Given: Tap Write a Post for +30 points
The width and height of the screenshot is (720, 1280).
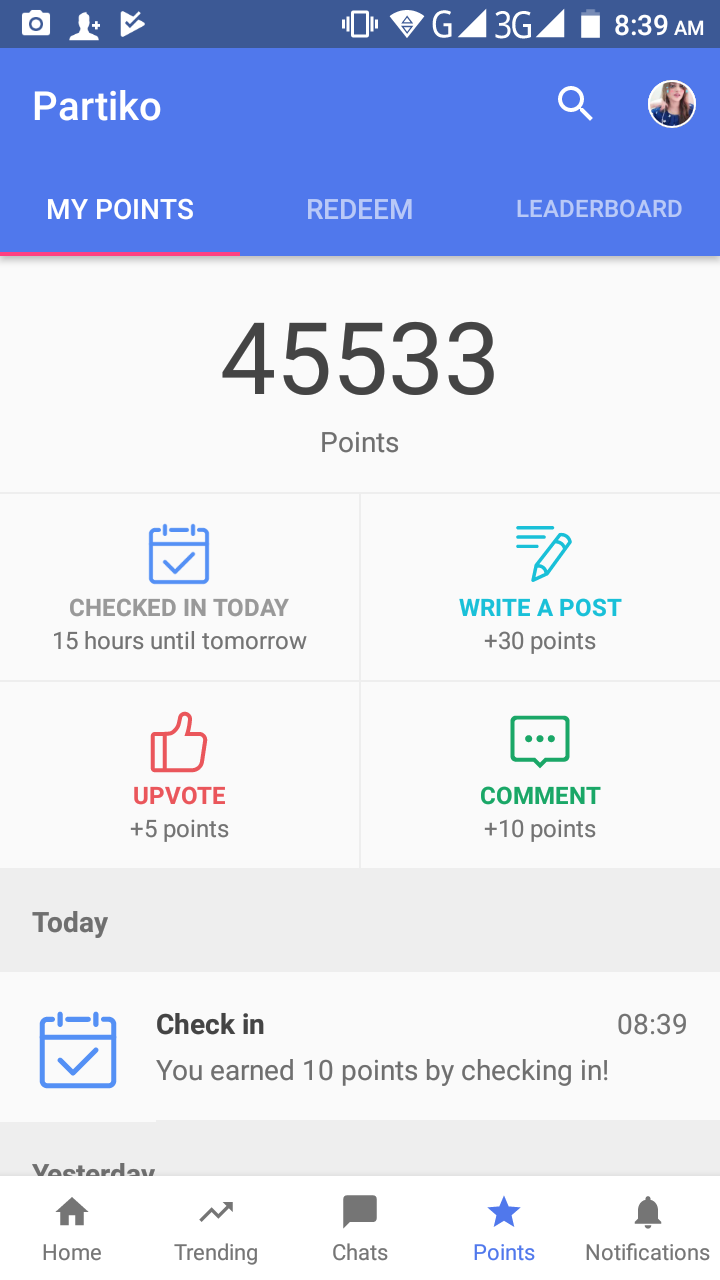Looking at the screenshot, I should click(x=540, y=587).
